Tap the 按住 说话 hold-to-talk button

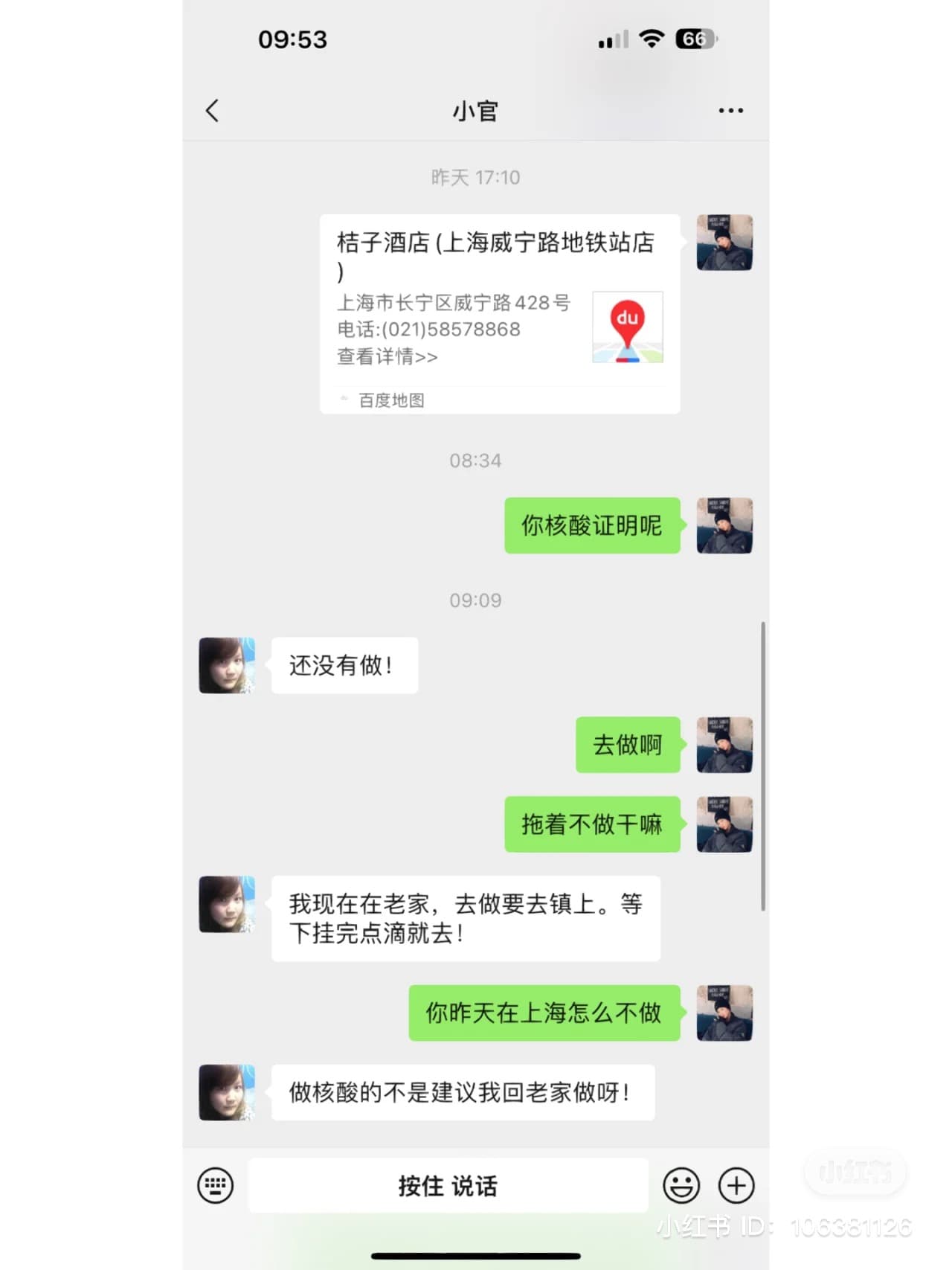tap(448, 1185)
